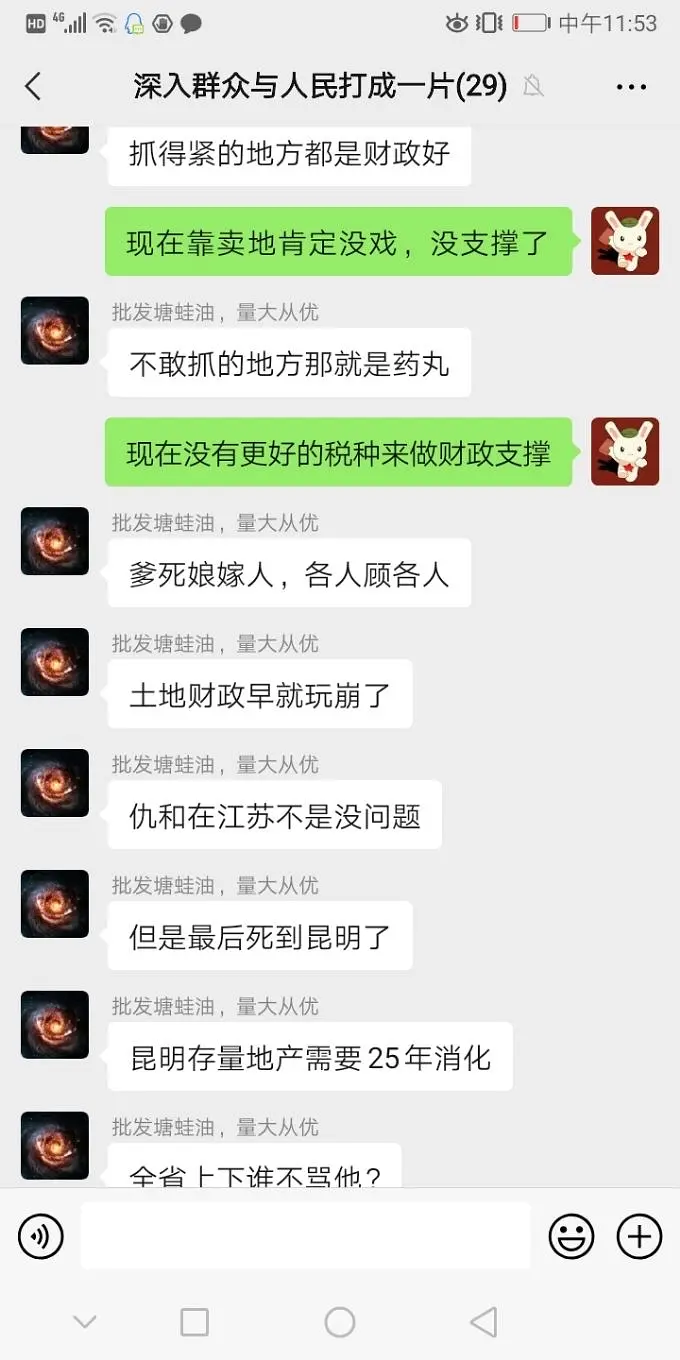Tap sender avatar beside 昆明存量地产需要25年消化

55,1025
